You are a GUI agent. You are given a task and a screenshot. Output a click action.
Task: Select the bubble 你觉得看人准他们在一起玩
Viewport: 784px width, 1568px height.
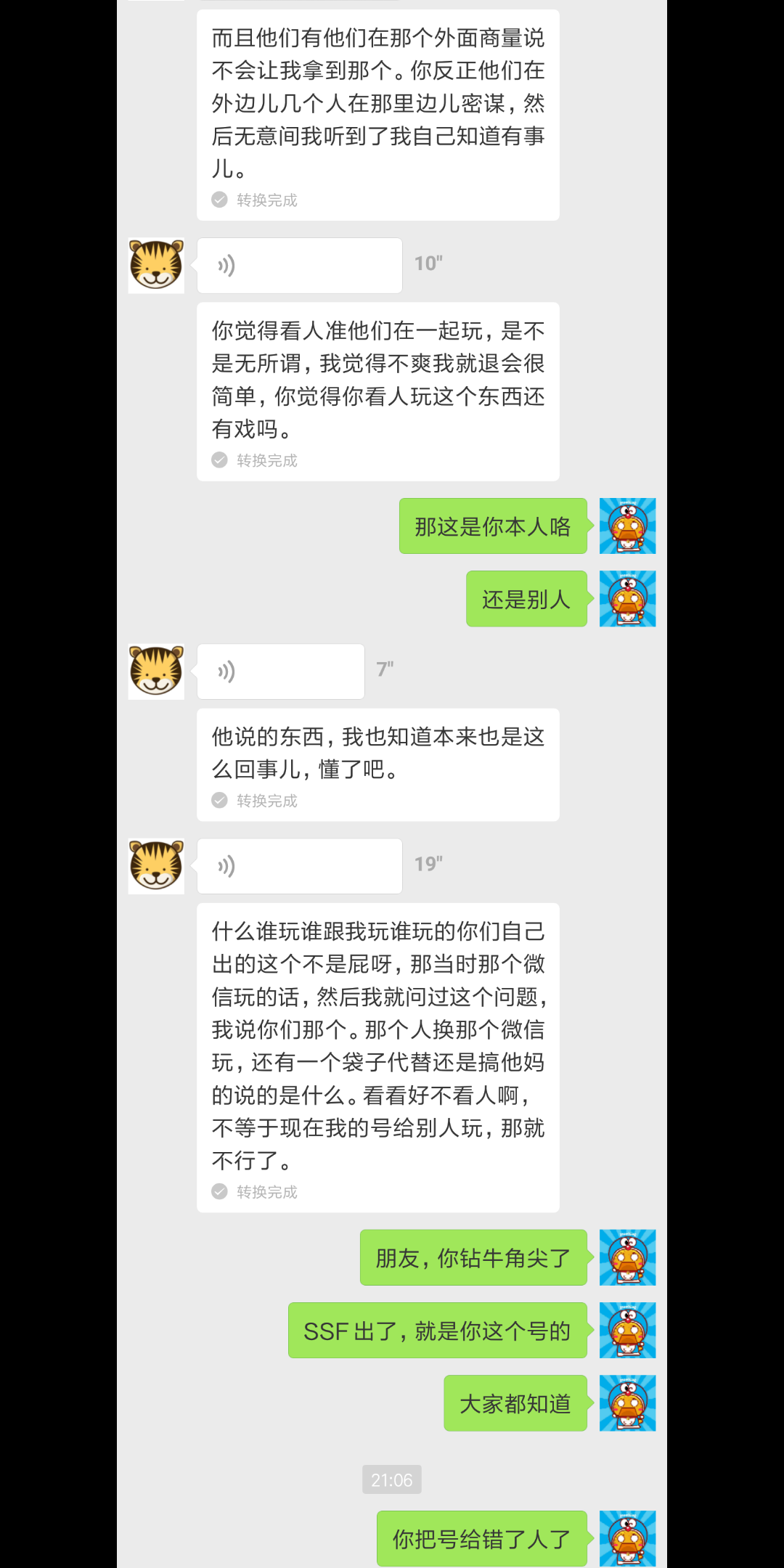click(377, 377)
